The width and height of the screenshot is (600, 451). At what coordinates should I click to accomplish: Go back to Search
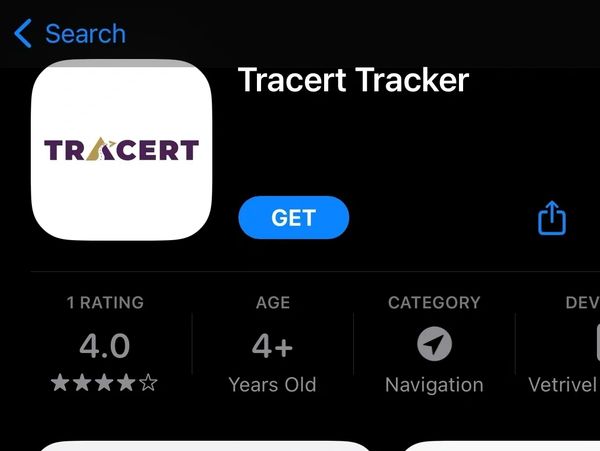pyautogui.click(x=68, y=34)
